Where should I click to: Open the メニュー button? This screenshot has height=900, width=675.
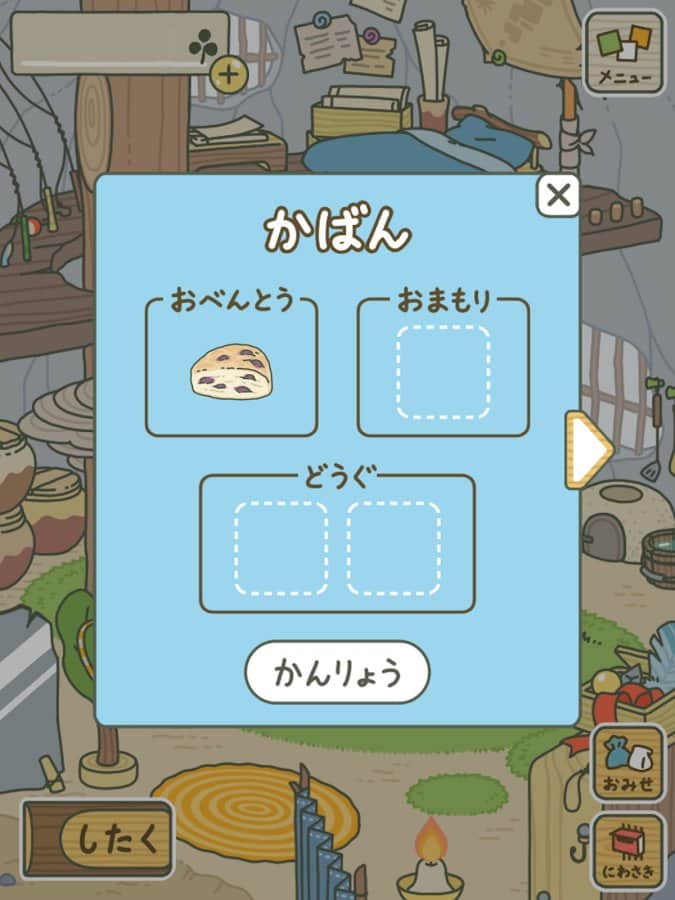(x=624, y=54)
